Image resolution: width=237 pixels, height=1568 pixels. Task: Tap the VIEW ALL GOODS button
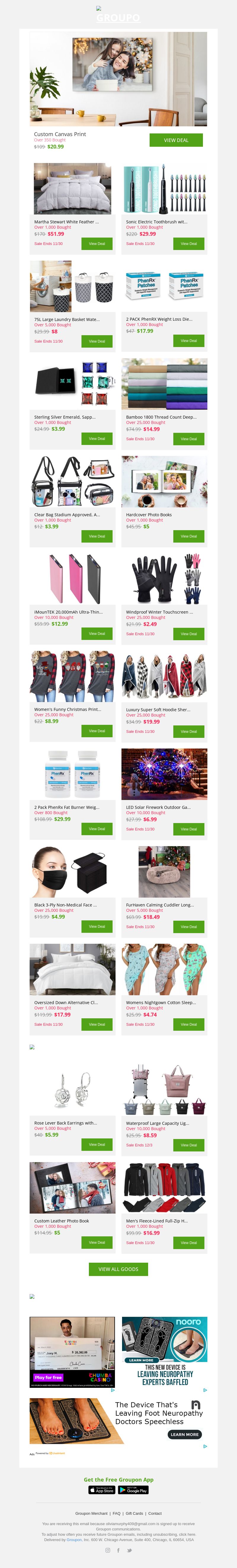pos(118,1281)
